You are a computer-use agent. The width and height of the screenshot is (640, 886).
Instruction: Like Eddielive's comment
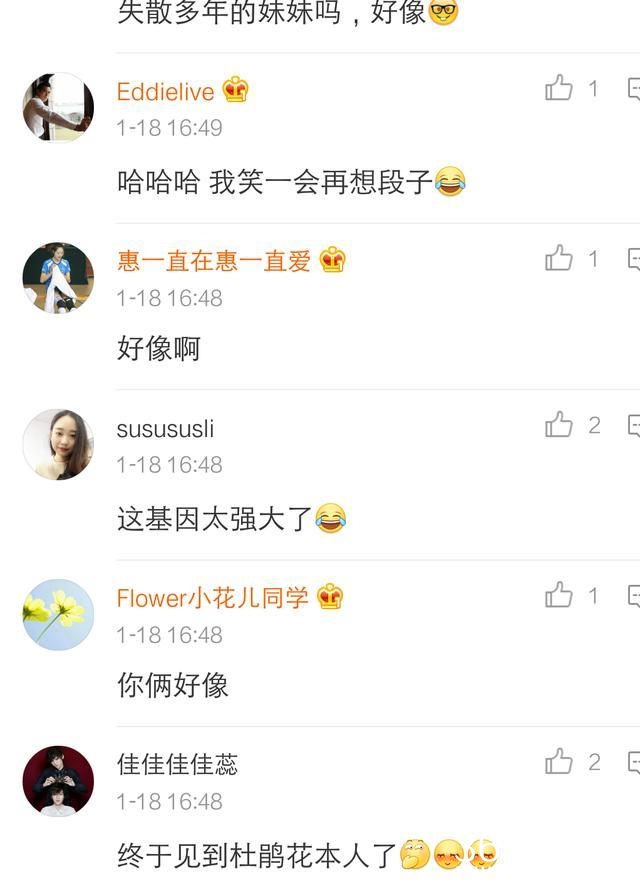[559, 89]
